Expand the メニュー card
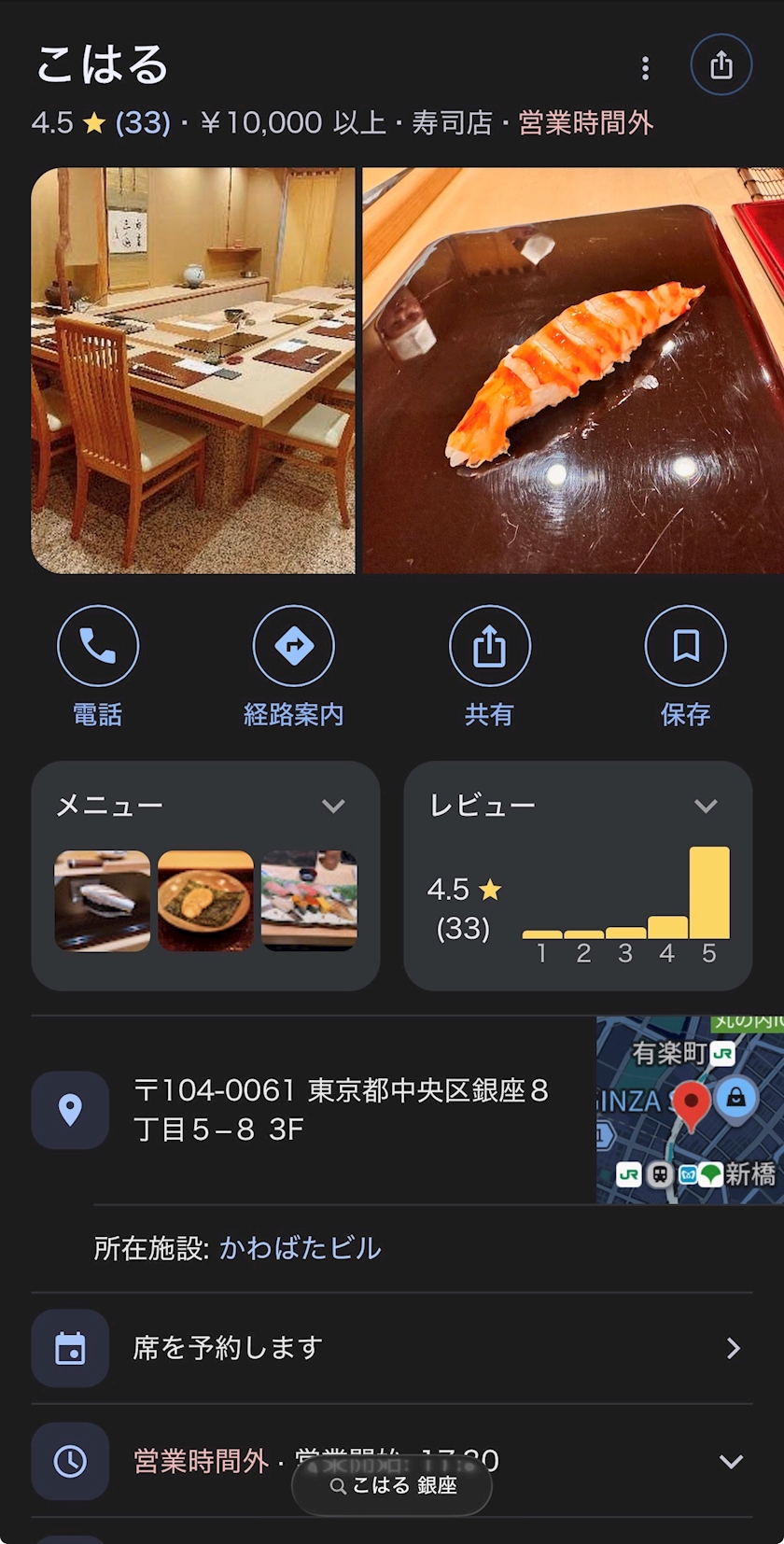The height and width of the screenshot is (1544, 784). 205,876
